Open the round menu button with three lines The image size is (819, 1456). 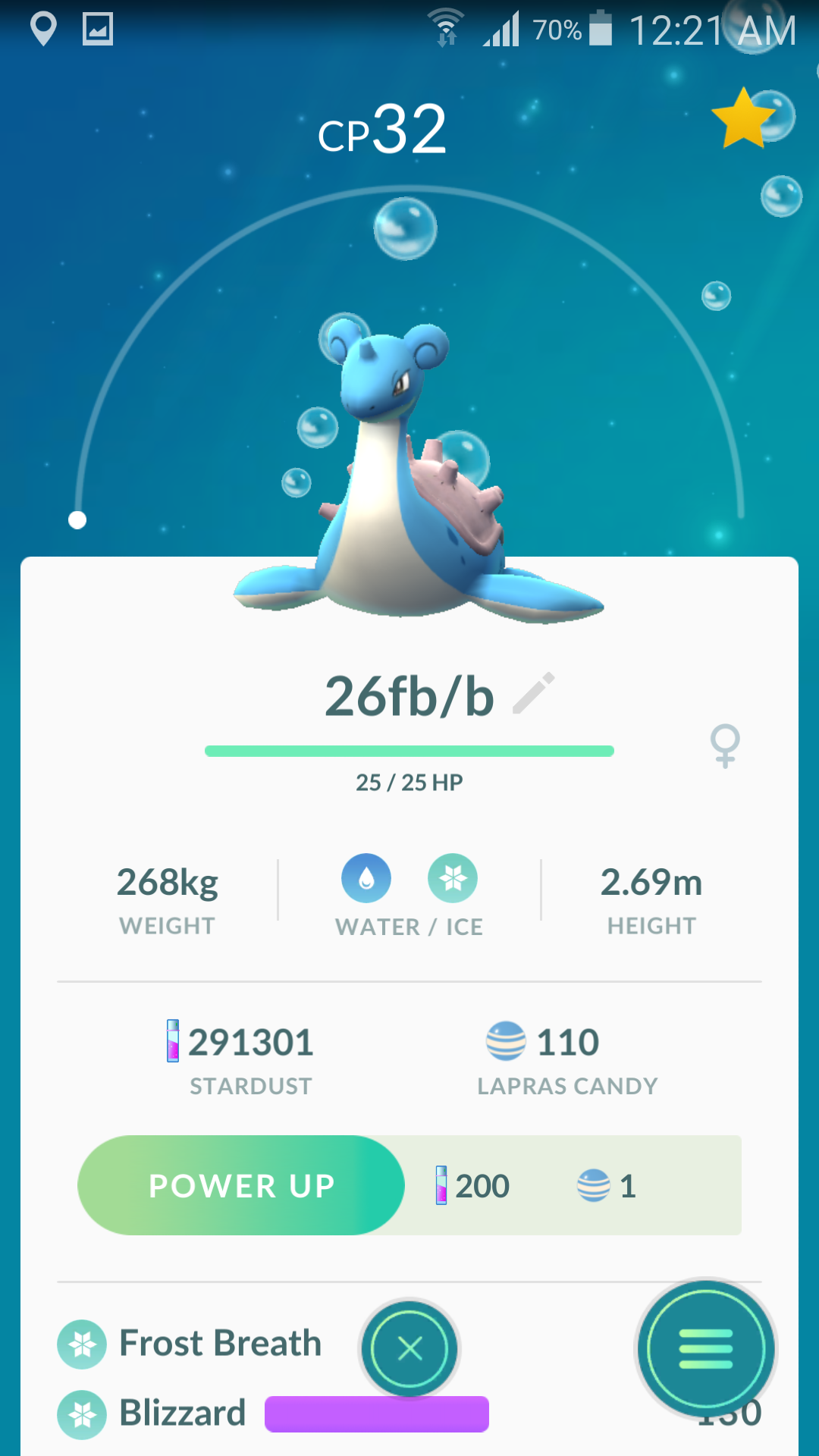[x=706, y=1348]
